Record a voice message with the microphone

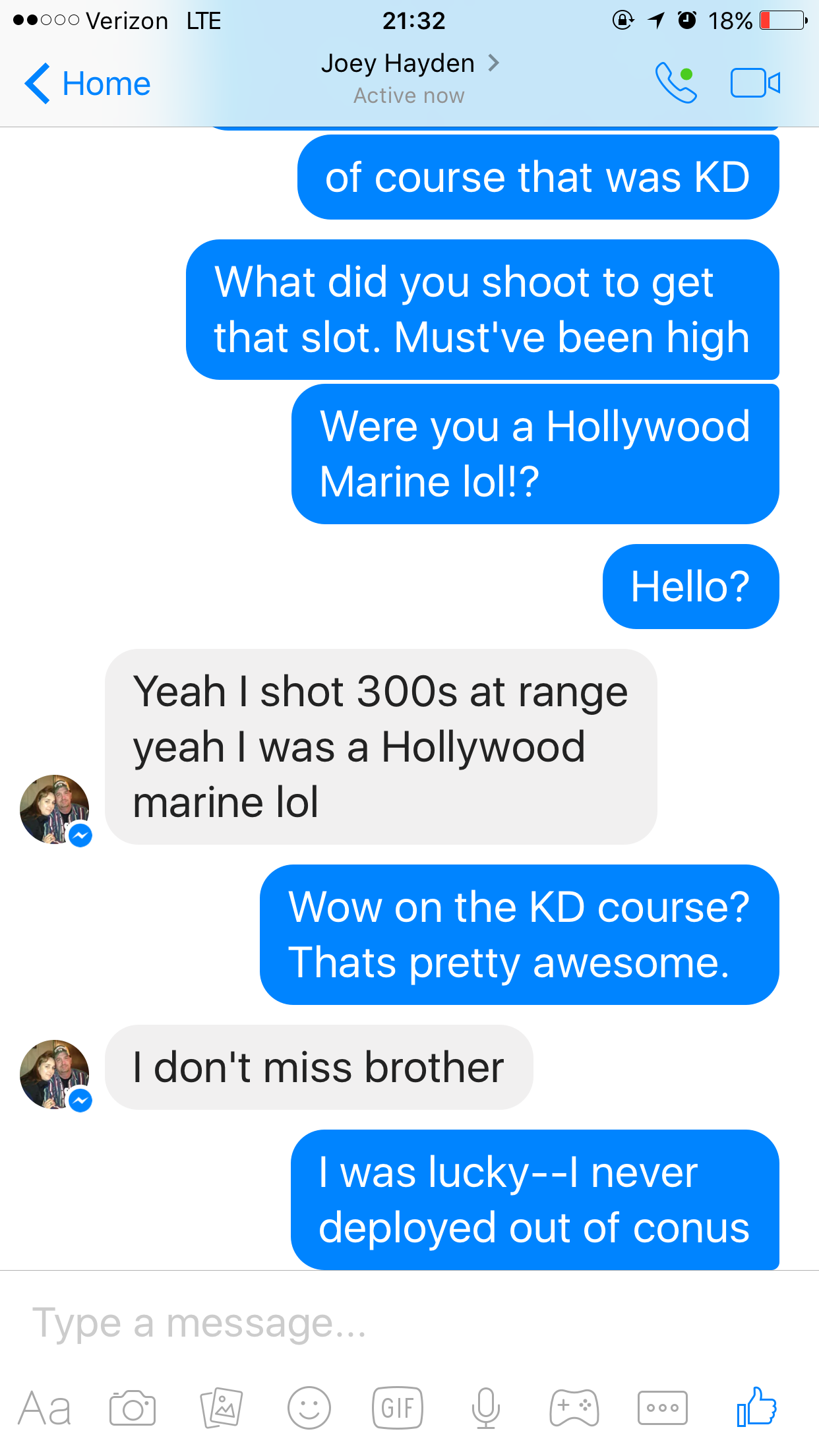[486, 1409]
